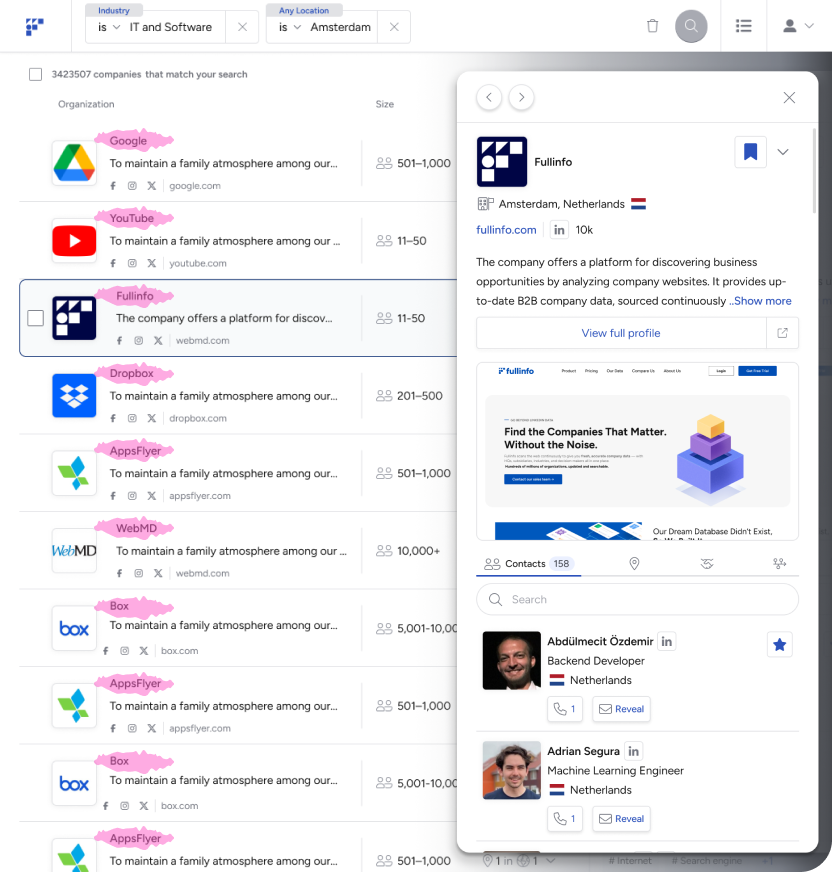Open the list view menu icon

[743, 26]
